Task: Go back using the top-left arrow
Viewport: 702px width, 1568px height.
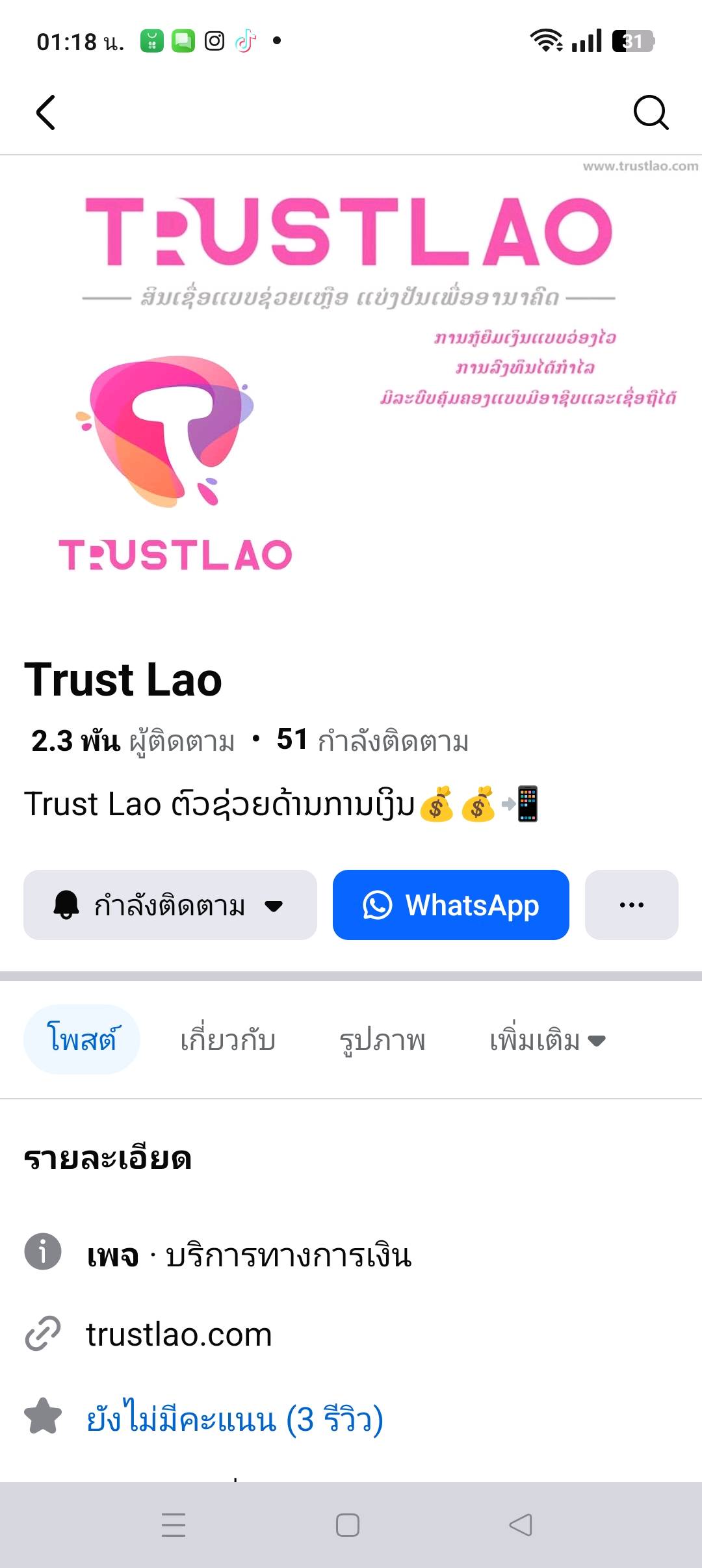Action: pyautogui.click(x=45, y=112)
